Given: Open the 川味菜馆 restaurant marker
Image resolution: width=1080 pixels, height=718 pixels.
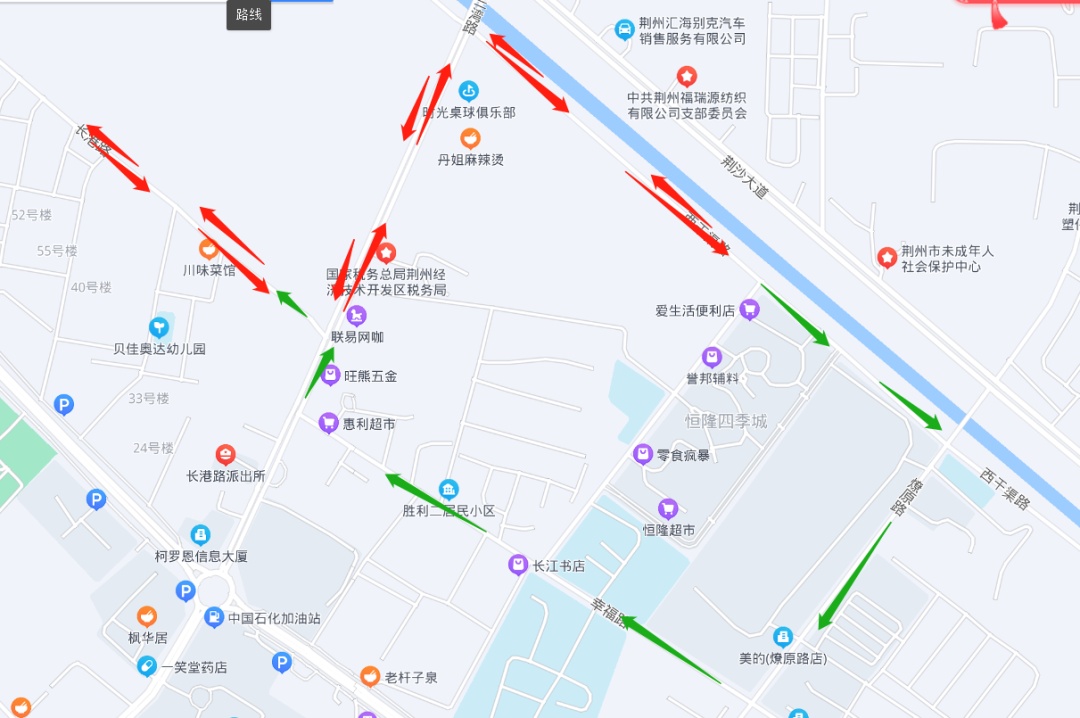Looking at the screenshot, I should (x=208, y=249).
